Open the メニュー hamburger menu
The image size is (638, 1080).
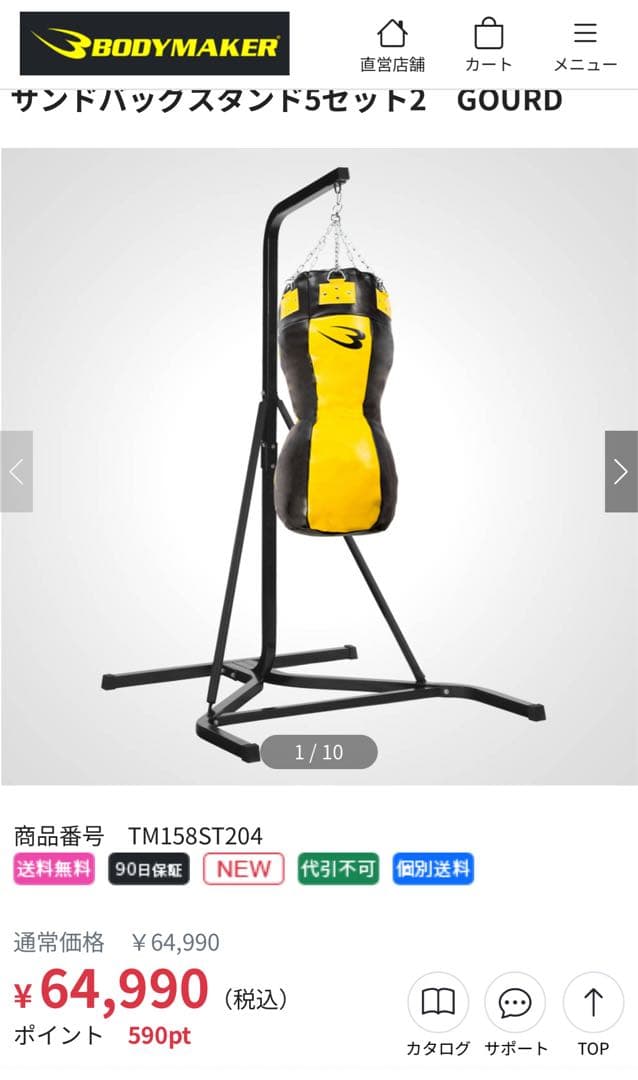tap(585, 45)
